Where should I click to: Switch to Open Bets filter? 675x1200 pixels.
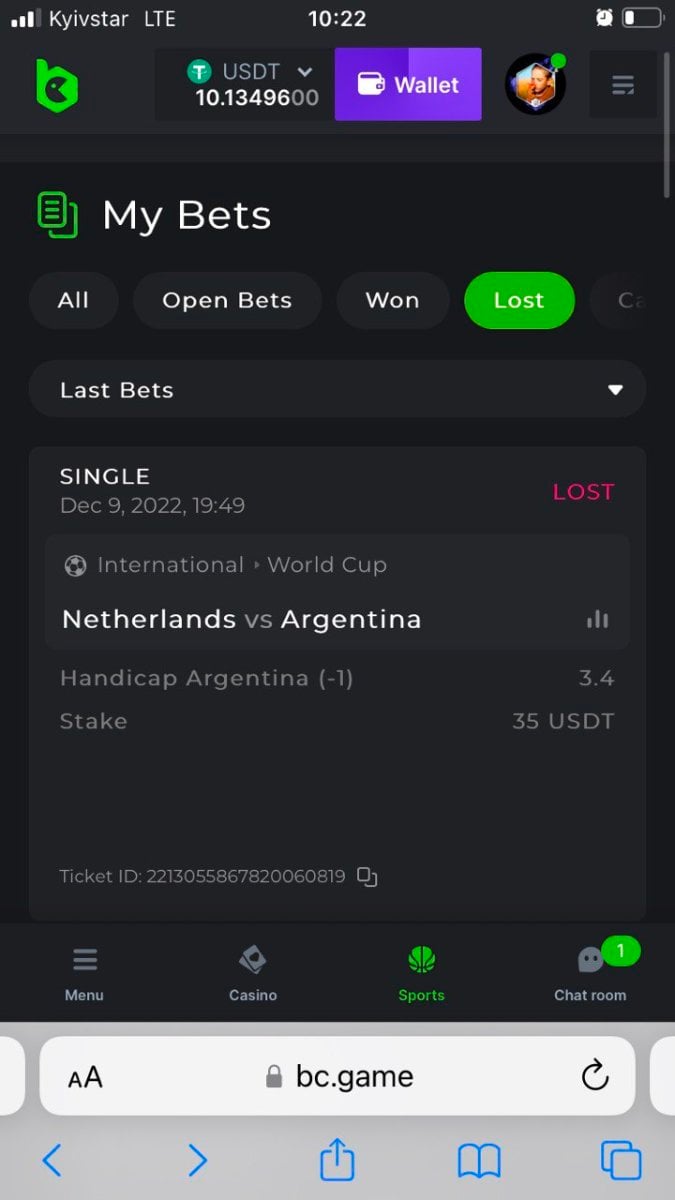227,300
